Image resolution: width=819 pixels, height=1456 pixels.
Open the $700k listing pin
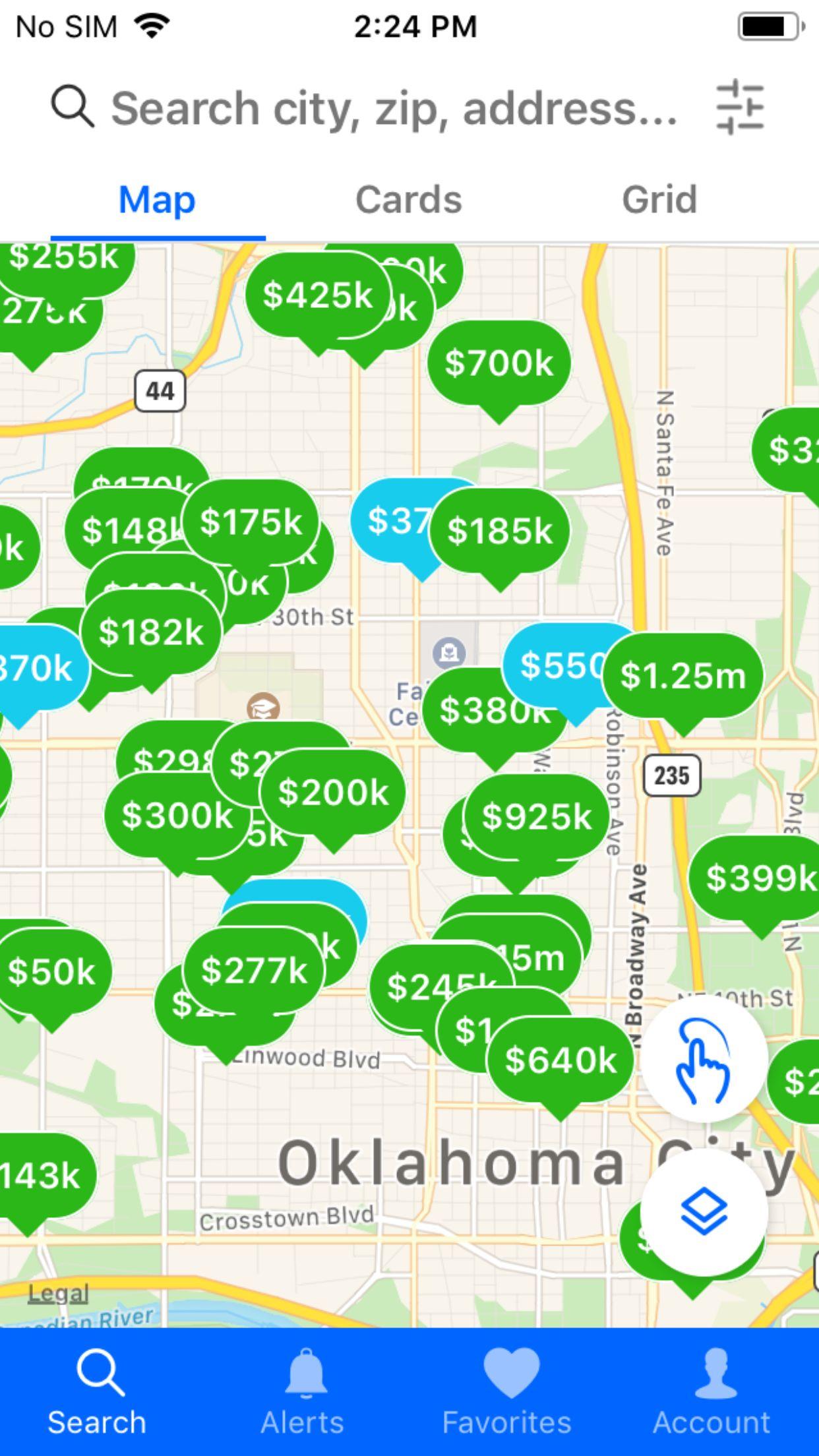point(499,363)
